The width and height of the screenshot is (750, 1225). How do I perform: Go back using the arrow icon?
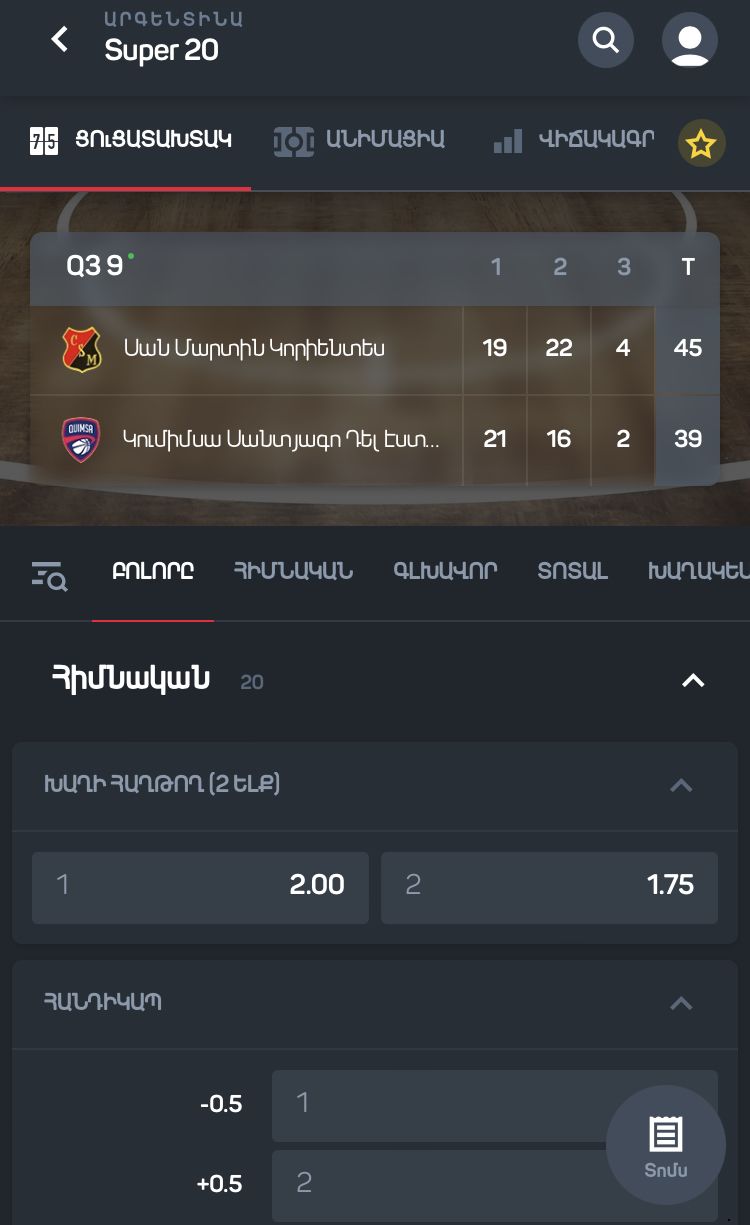pos(60,40)
